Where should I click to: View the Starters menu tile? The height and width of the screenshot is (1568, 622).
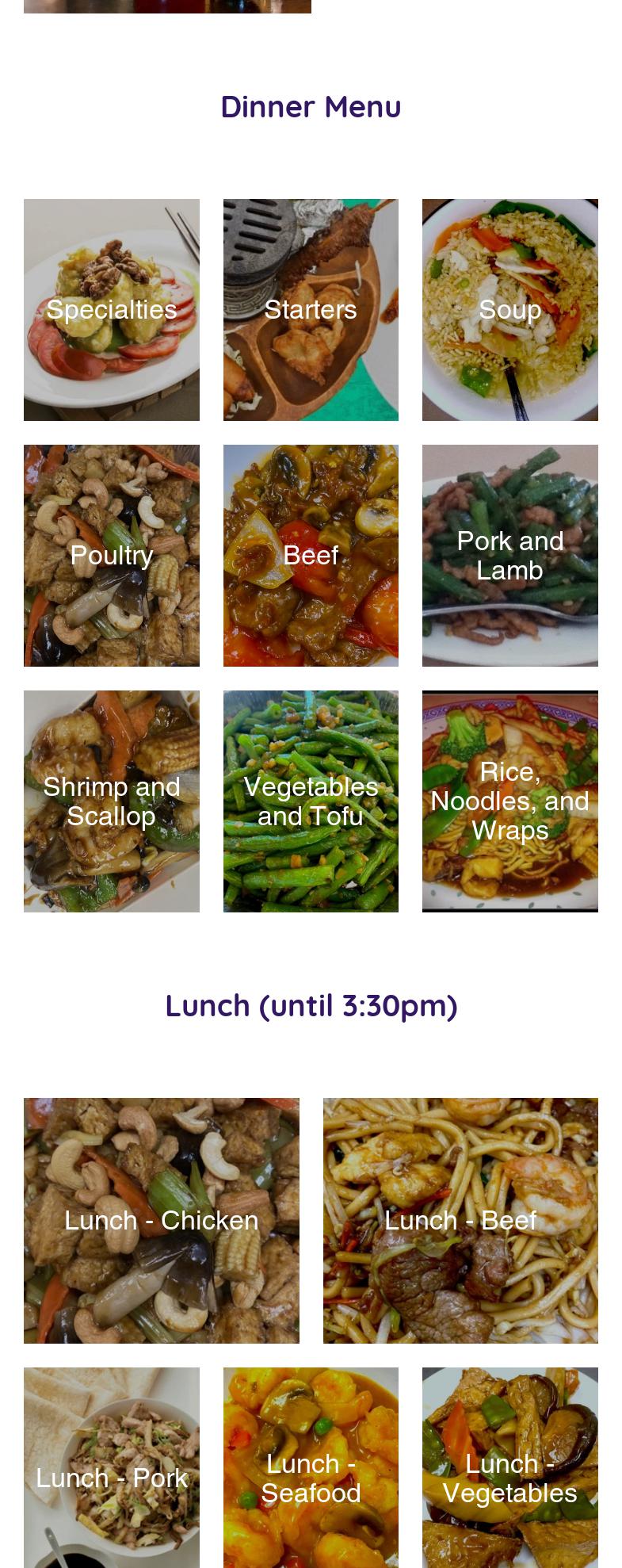point(311,310)
